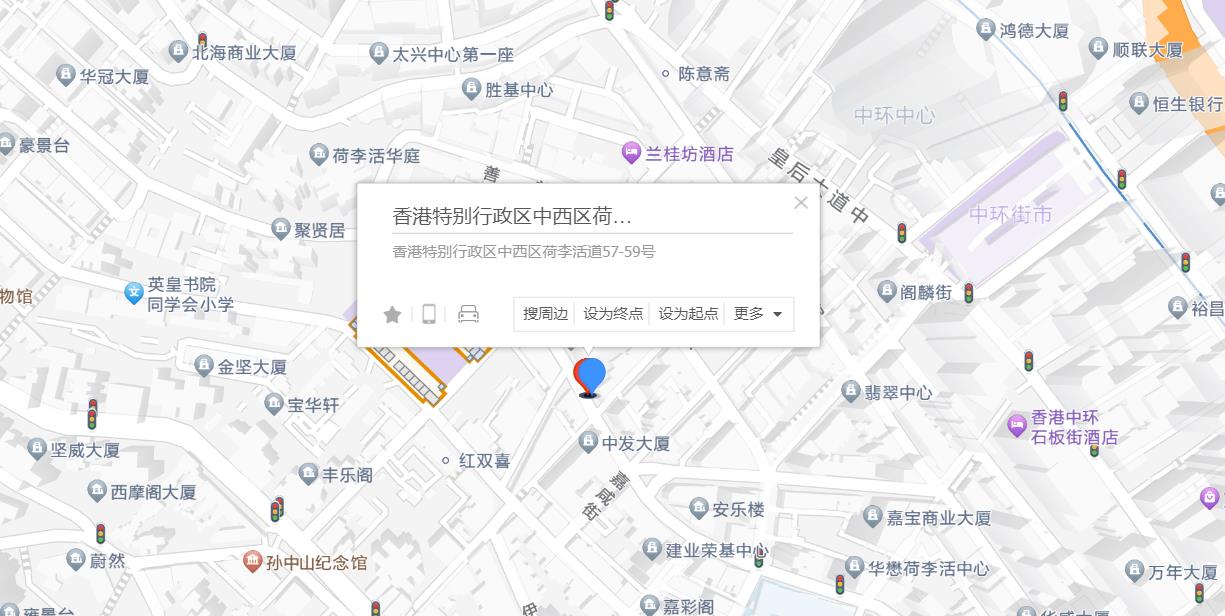Select 设为起点 to set as start
1225x616 pixels.
point(688,314)
